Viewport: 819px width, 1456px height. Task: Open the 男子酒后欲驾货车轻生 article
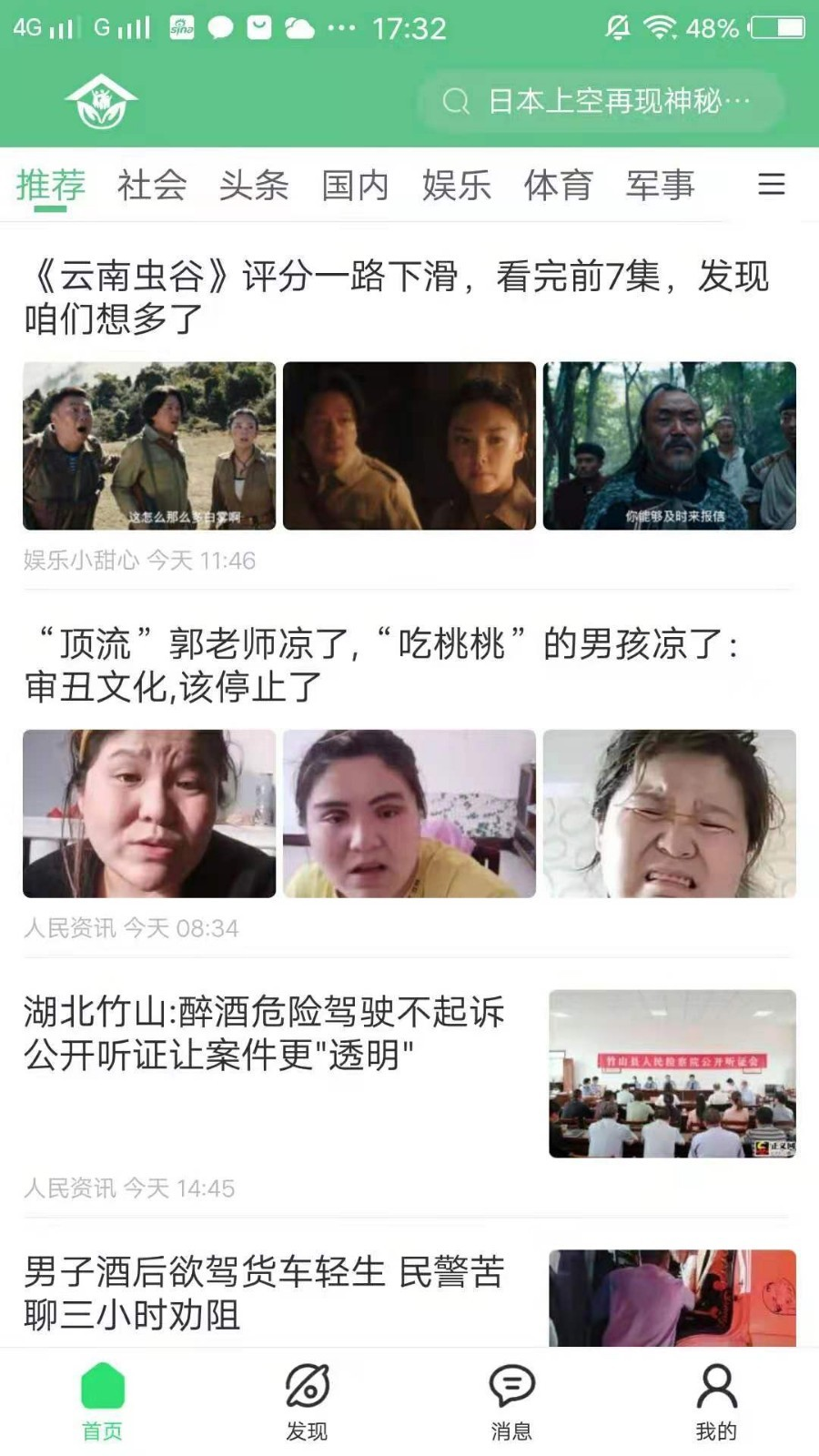[x=264, y=1292]
